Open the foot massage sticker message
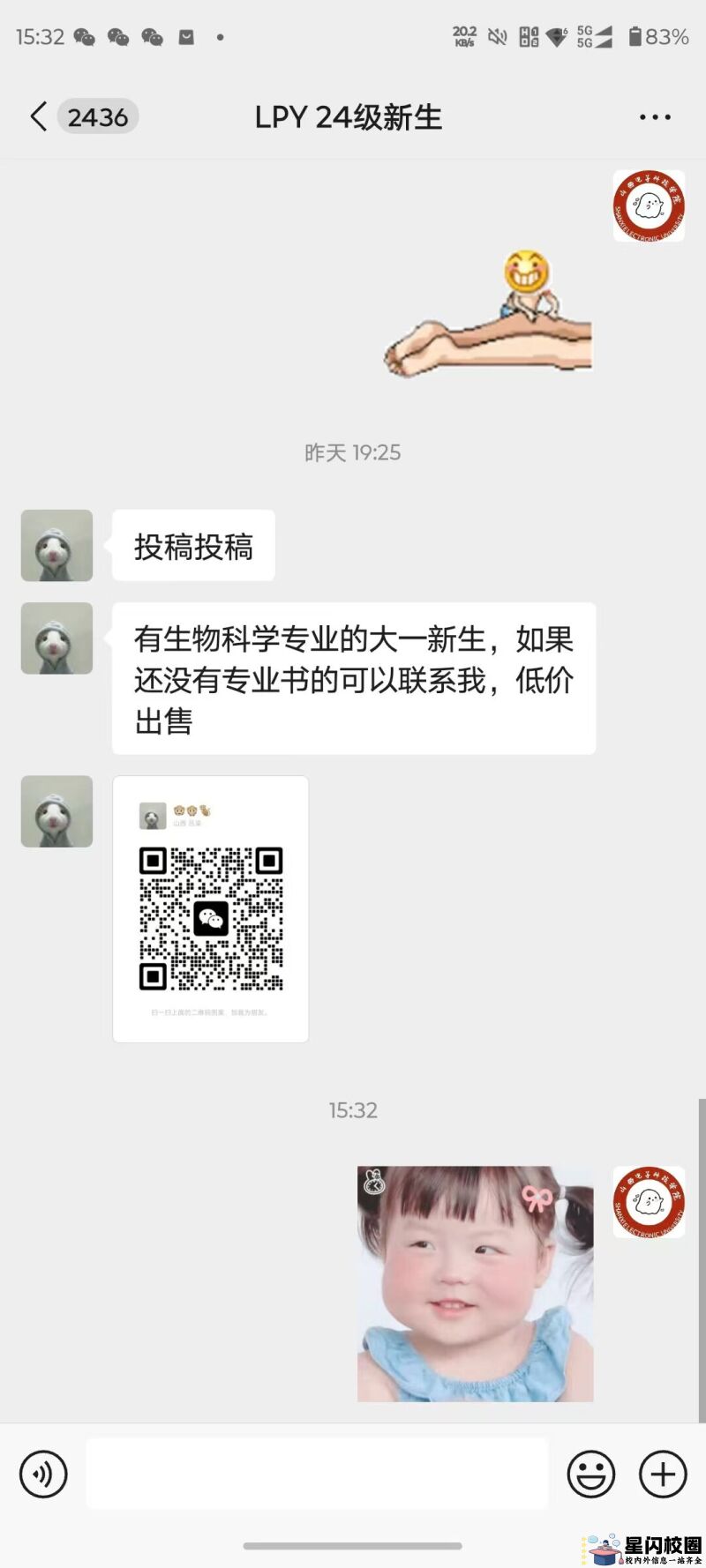This screenshot has height=1568, width=706. point(488,313)
